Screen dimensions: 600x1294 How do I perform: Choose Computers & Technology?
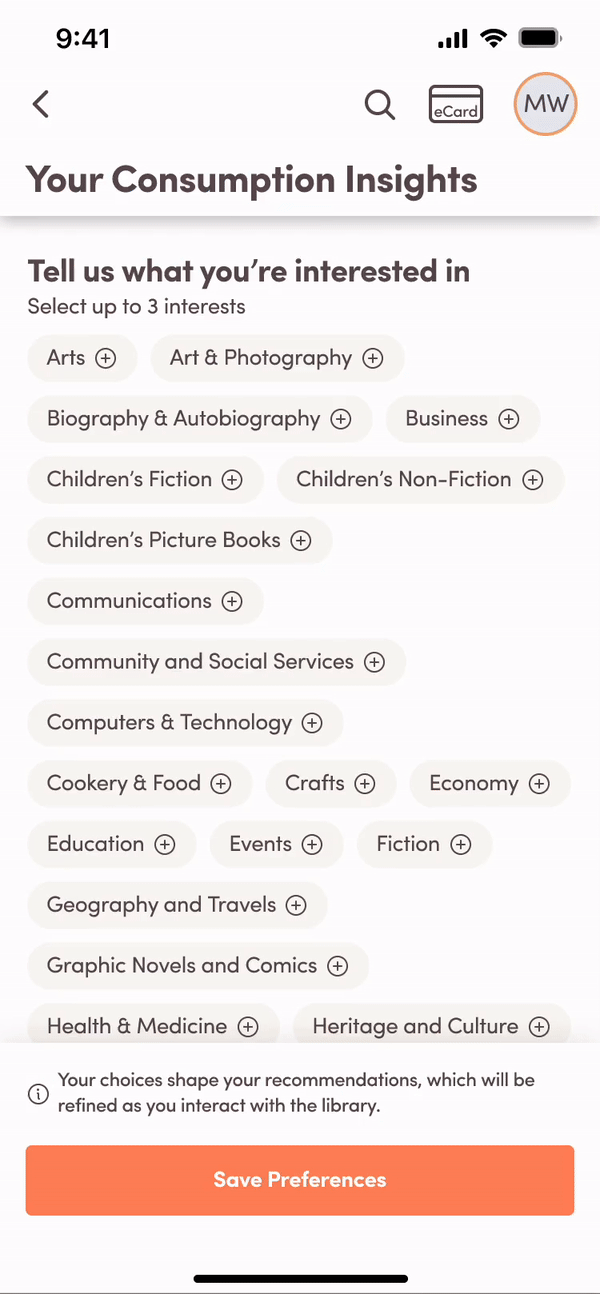tap(185, 723)
